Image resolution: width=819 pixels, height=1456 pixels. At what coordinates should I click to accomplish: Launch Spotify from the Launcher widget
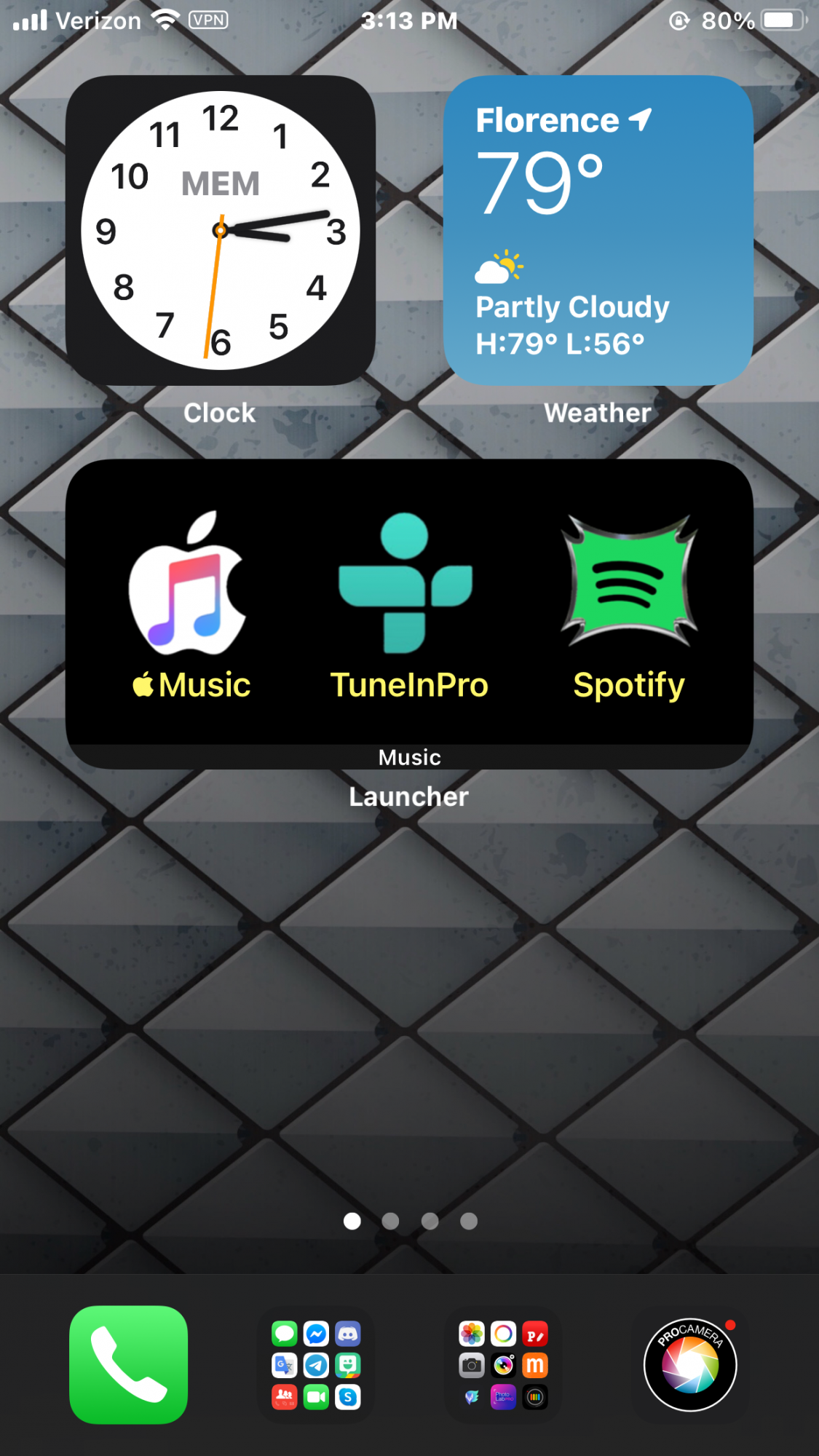(x=629, y=604)
